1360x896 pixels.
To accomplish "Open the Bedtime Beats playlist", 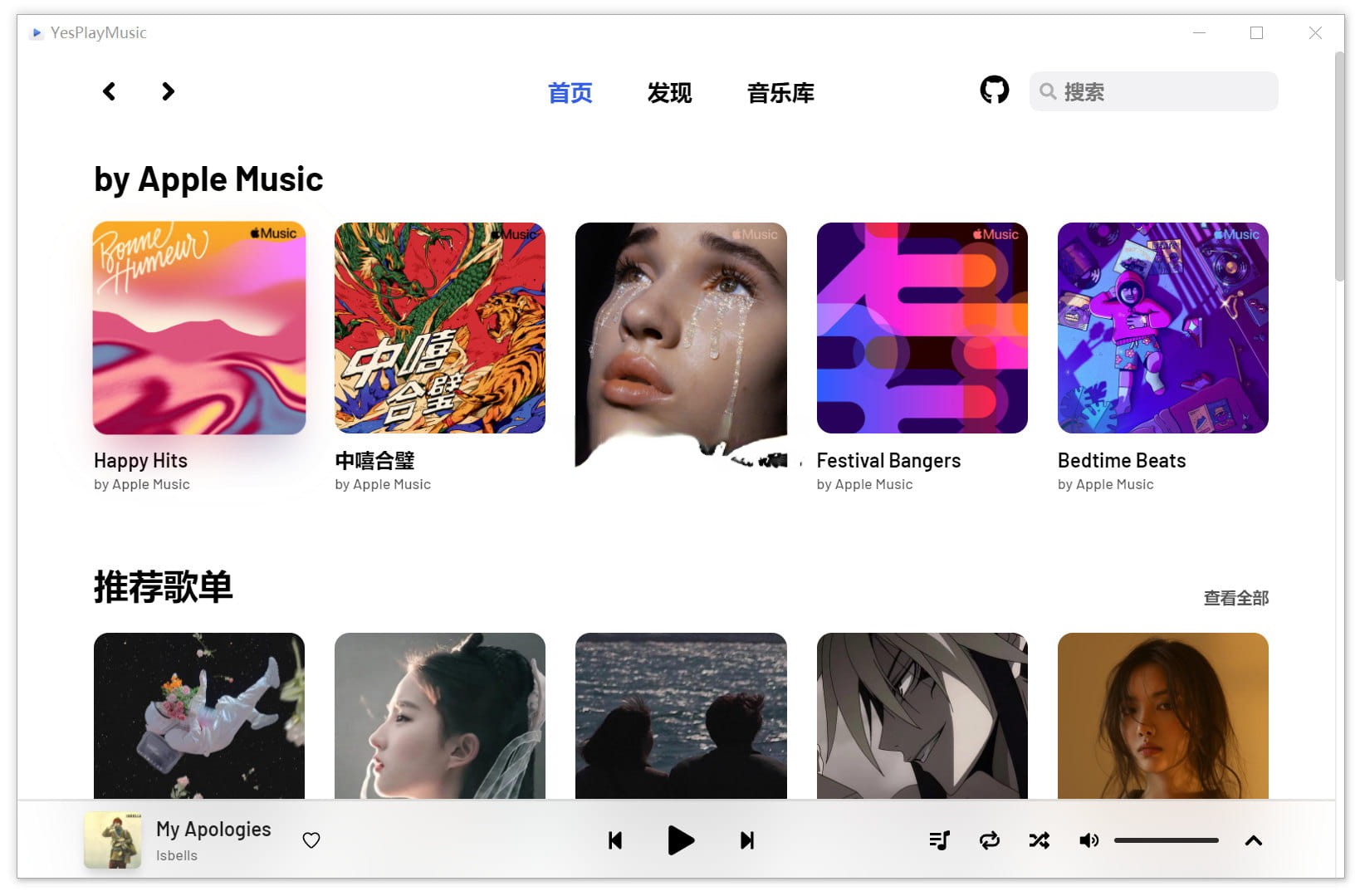I will pos(1162,328).
